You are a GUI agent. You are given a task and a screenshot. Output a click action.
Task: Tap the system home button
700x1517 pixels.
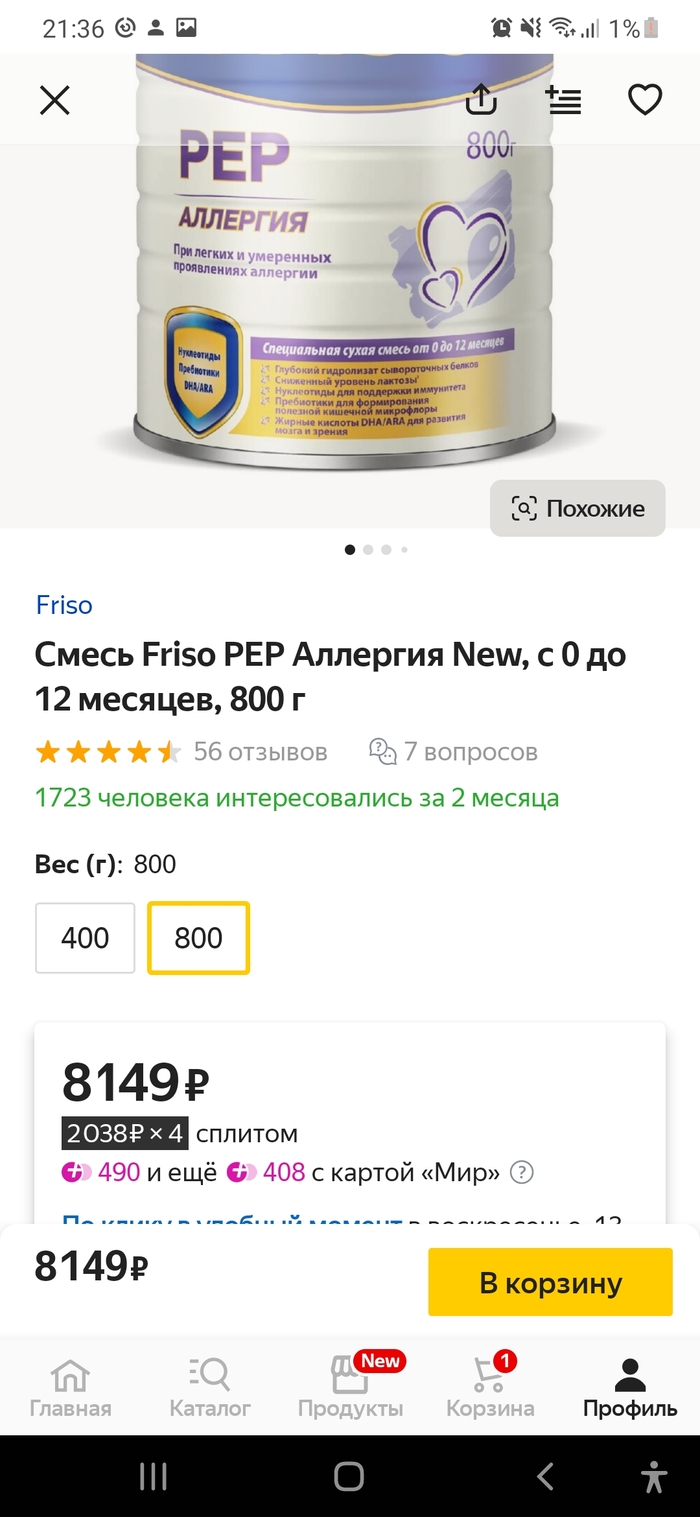349,1476
